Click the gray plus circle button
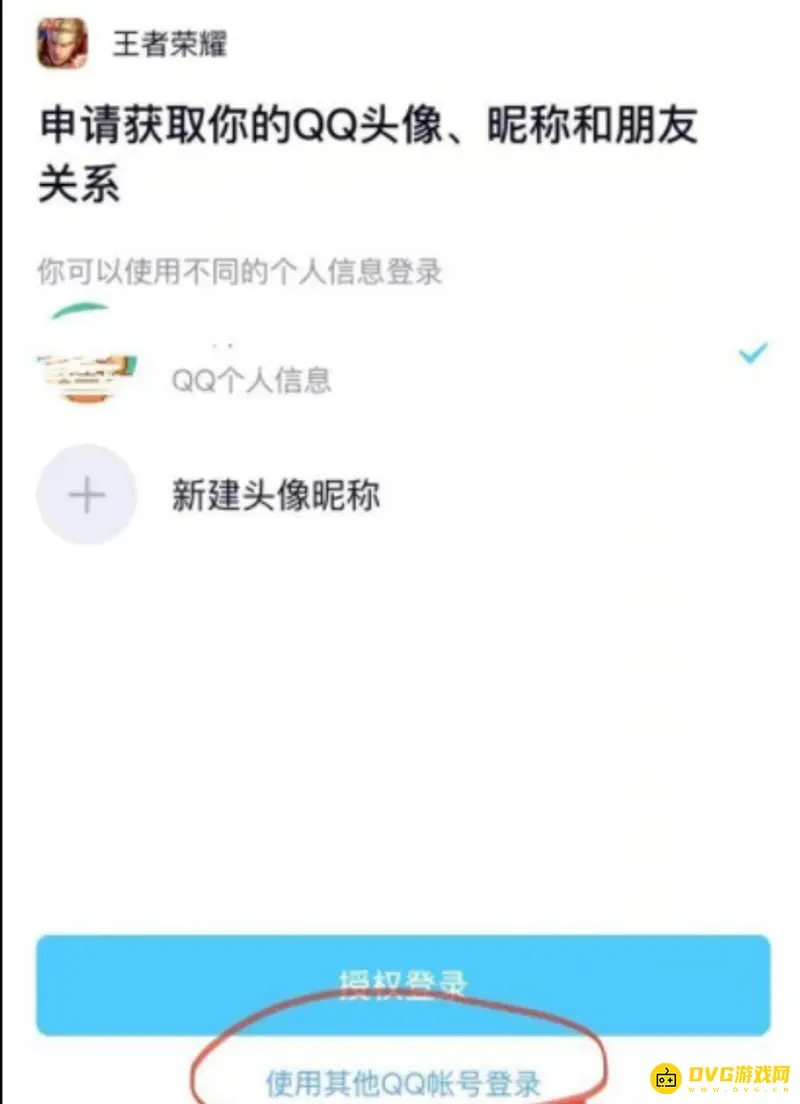This screenshot has height=1104, width=800. click(x=88, y=494)
